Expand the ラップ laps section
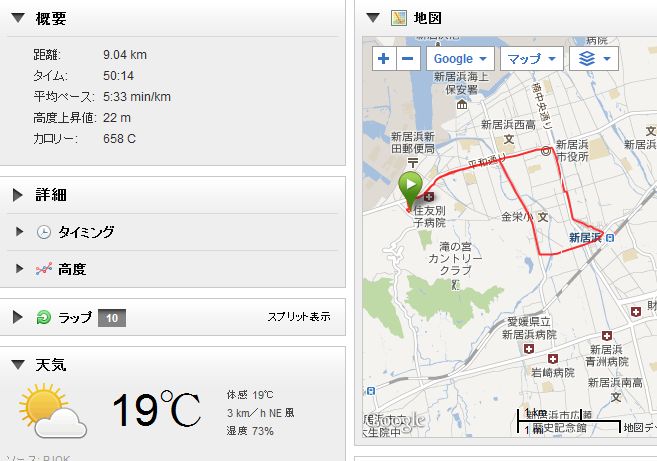Image resolution: width=657 pixels, height=461 pixels. pos(18,317)
